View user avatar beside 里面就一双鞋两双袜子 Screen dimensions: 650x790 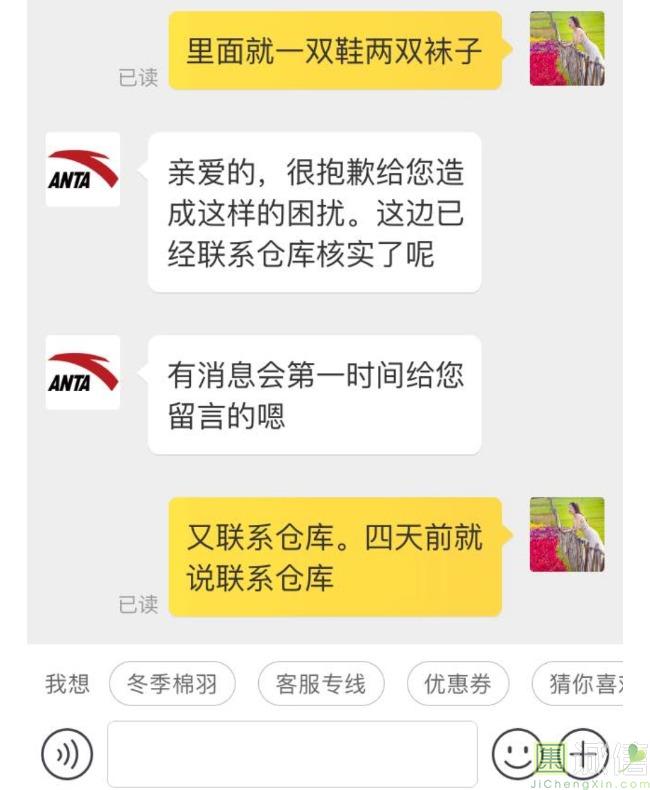pos(567,49)
